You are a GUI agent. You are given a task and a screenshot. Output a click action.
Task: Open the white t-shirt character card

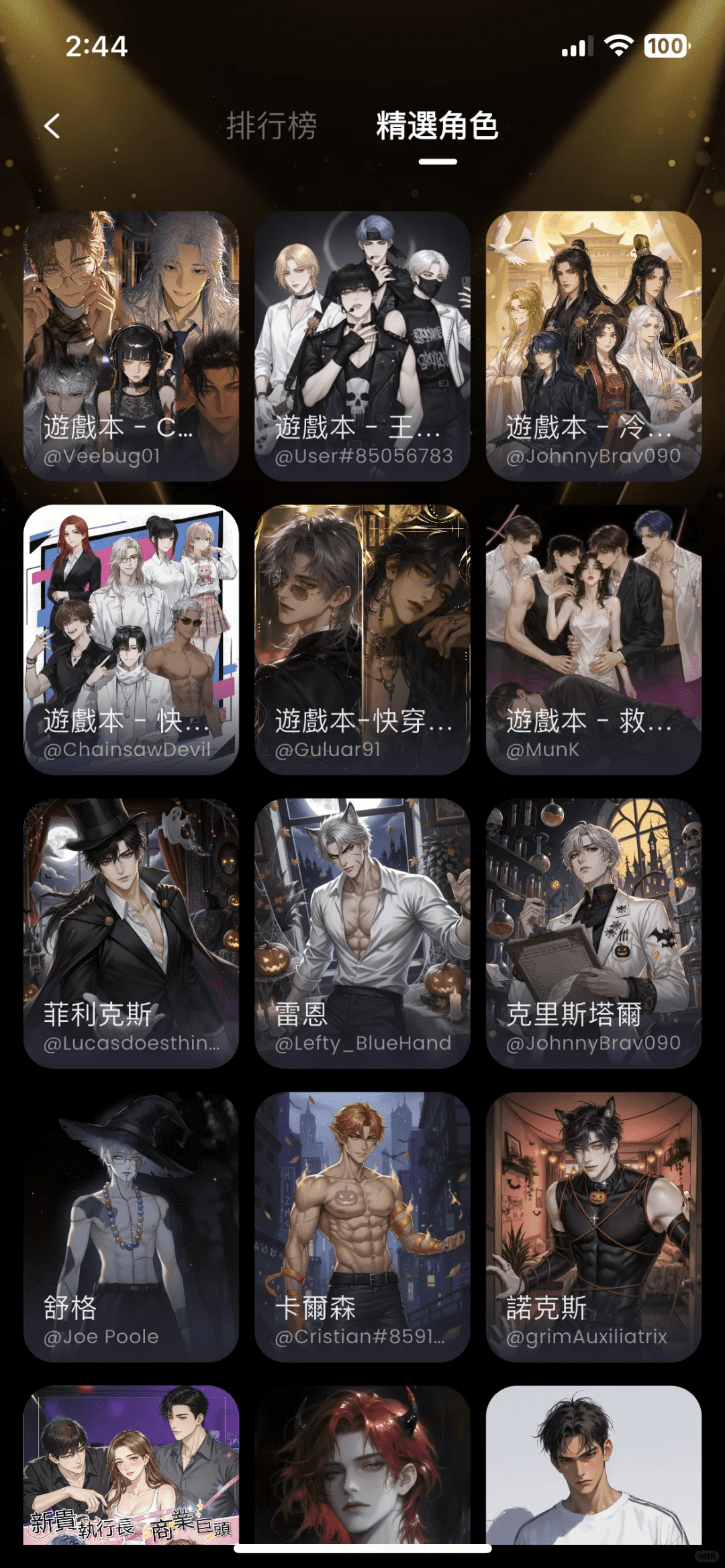[593, 1466]
